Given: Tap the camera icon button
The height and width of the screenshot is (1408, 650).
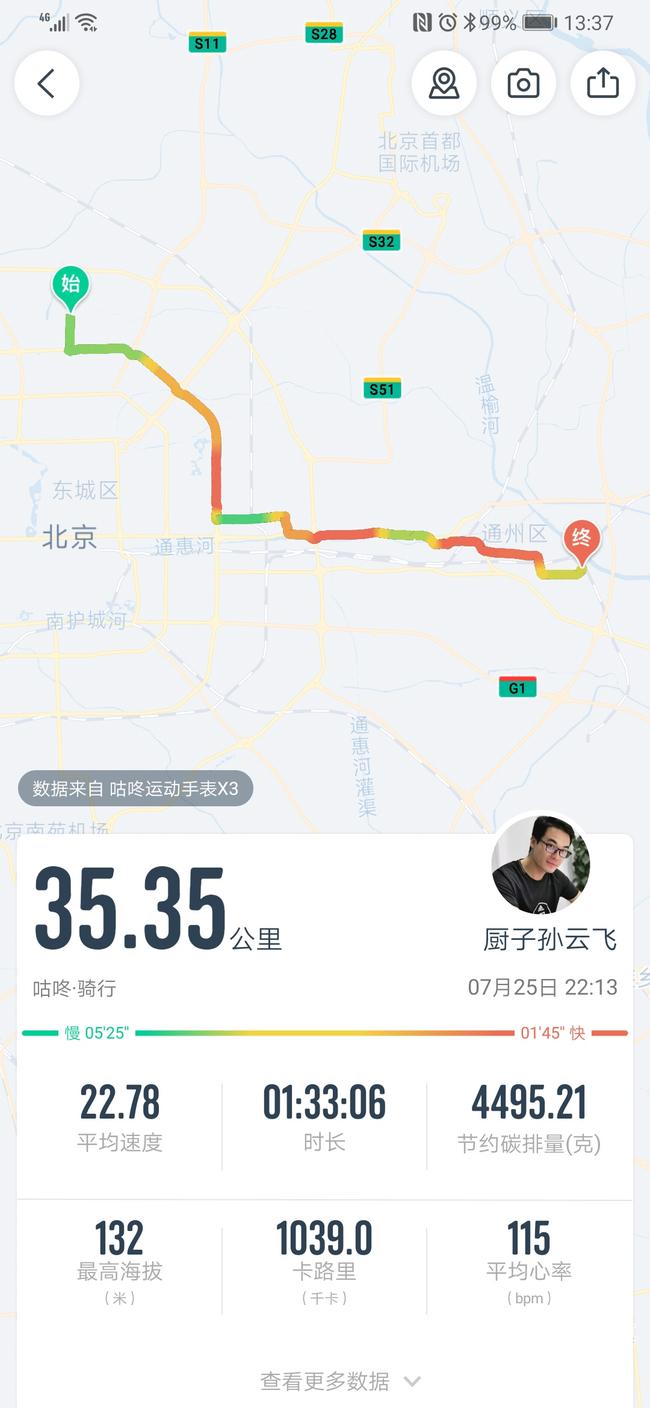Looking at the screenshot, I should (x=523, y=83).
